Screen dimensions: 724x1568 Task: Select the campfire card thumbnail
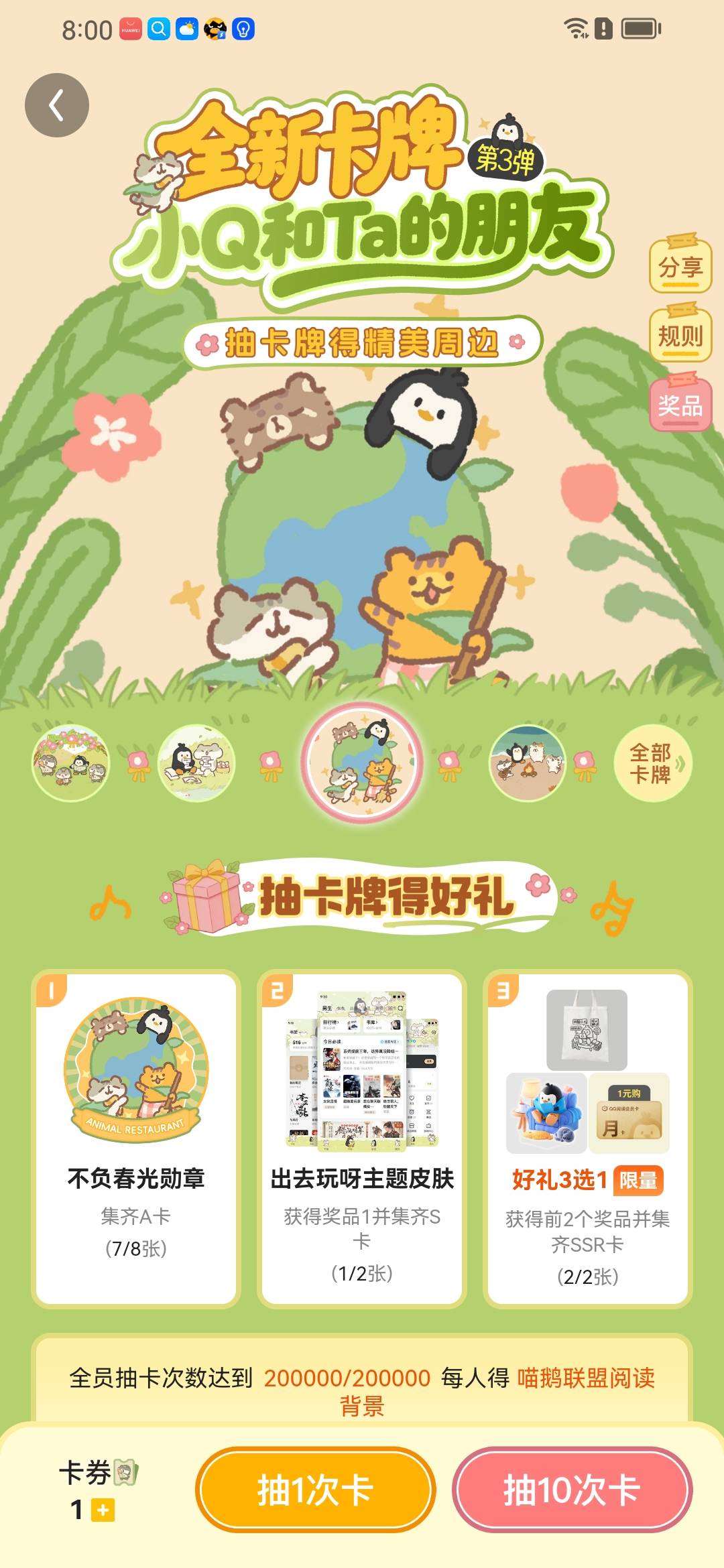pos(527,764)
